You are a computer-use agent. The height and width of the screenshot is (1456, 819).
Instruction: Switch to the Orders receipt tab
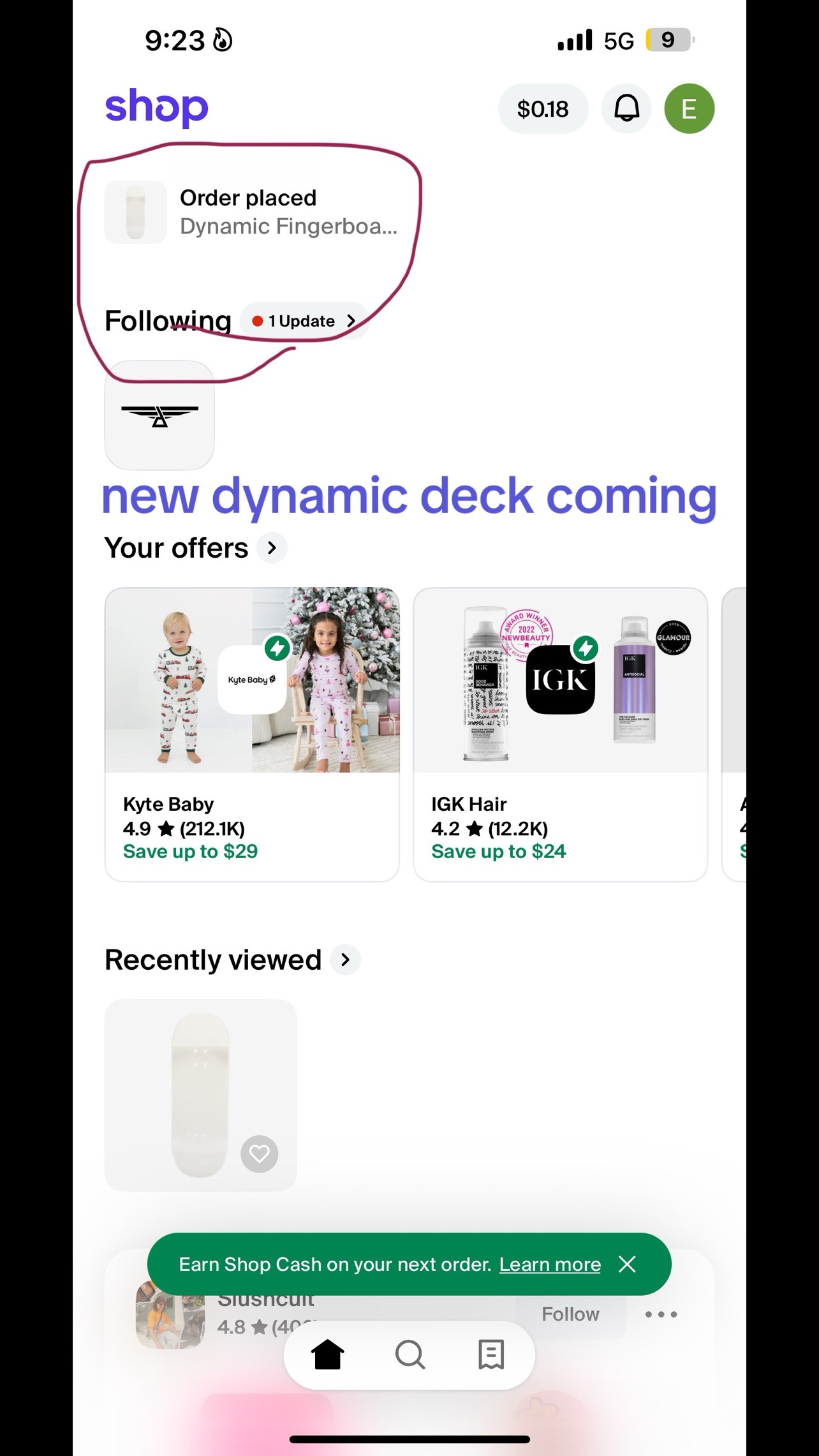tap(491, 1354)
